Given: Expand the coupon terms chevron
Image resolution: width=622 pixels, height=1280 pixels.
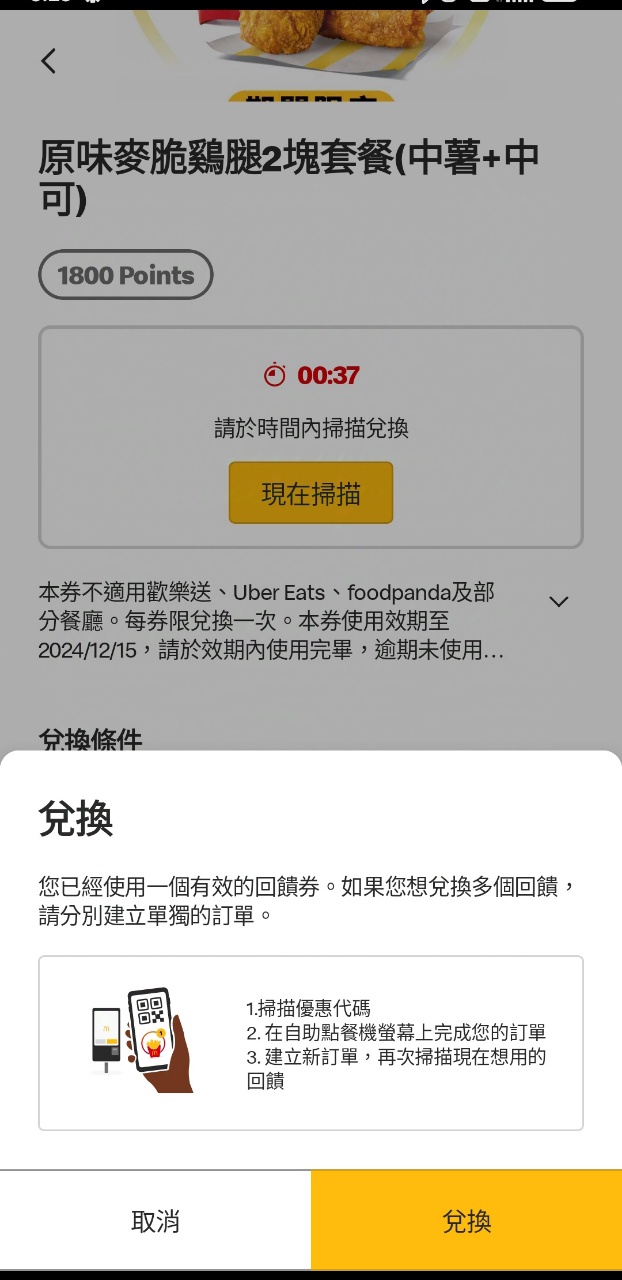Looking at the screenshot, I should [559, 602].
